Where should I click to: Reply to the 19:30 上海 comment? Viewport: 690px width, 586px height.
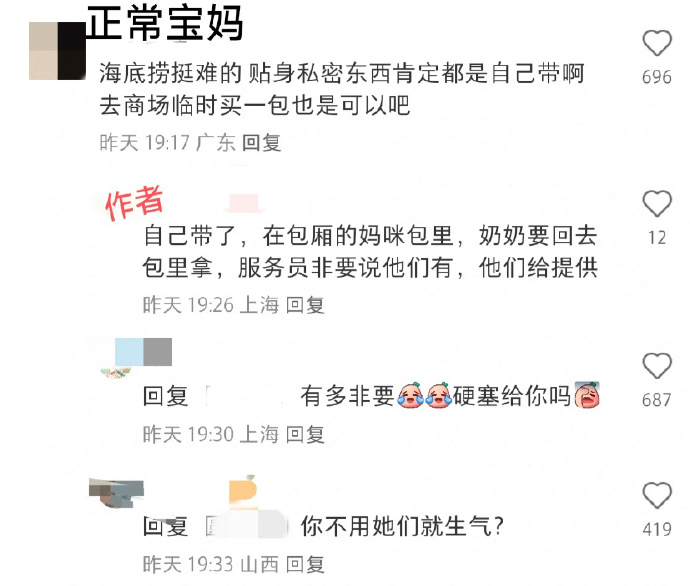(x=306, y=434)
